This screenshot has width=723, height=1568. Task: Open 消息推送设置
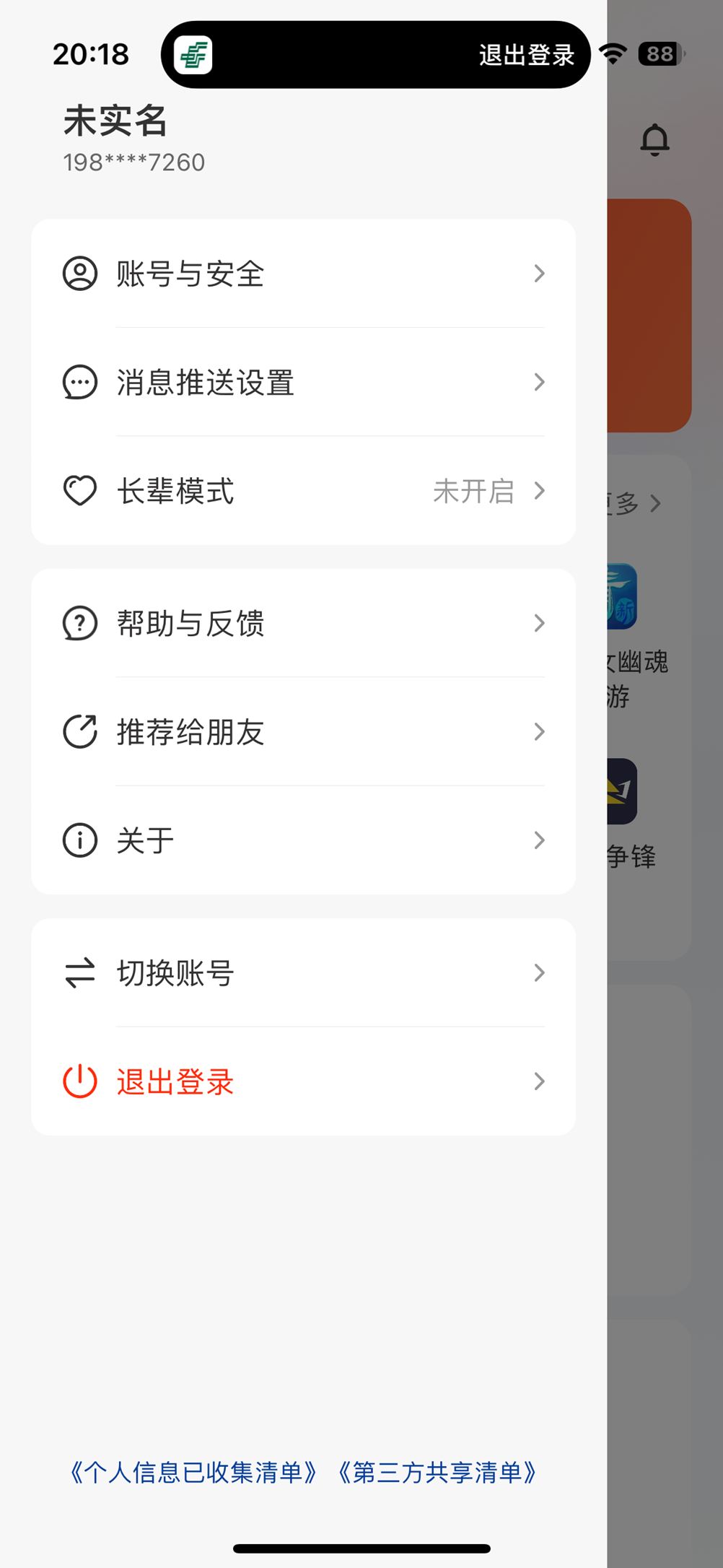click(303, 383)
